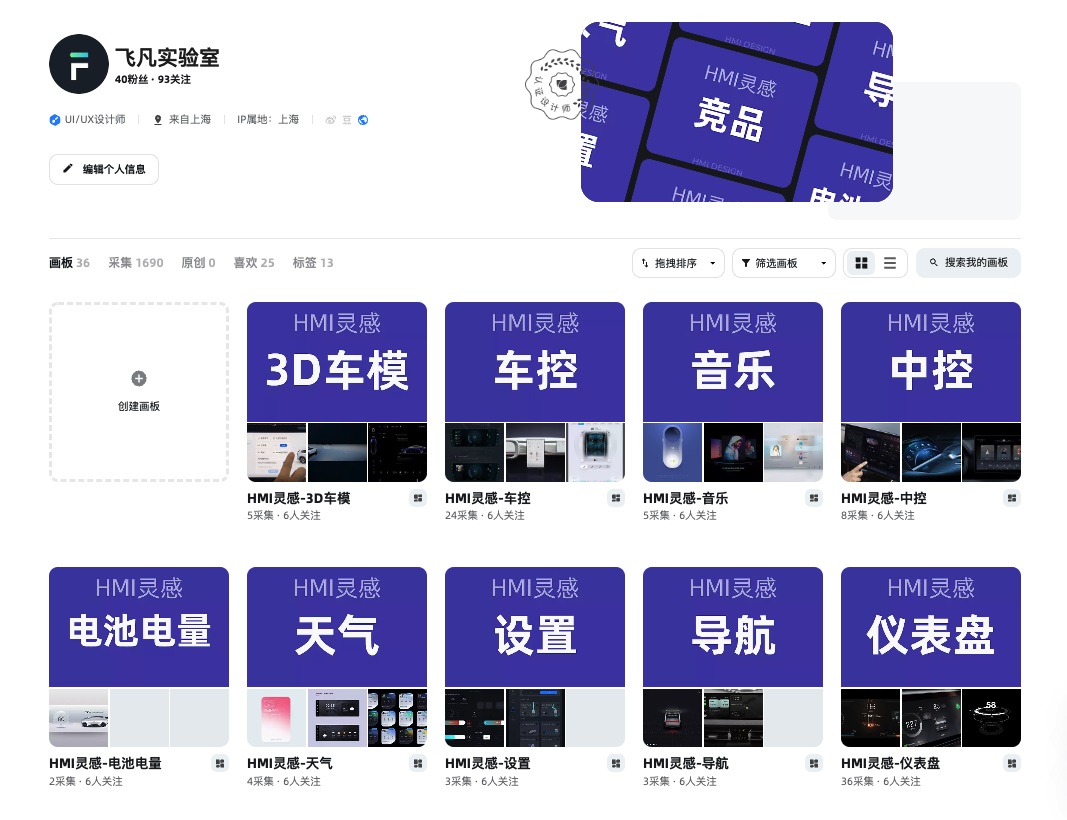Open the HMI灵感-中控 board
This screenshot has width=1067, height=820.
coord(930,391)
